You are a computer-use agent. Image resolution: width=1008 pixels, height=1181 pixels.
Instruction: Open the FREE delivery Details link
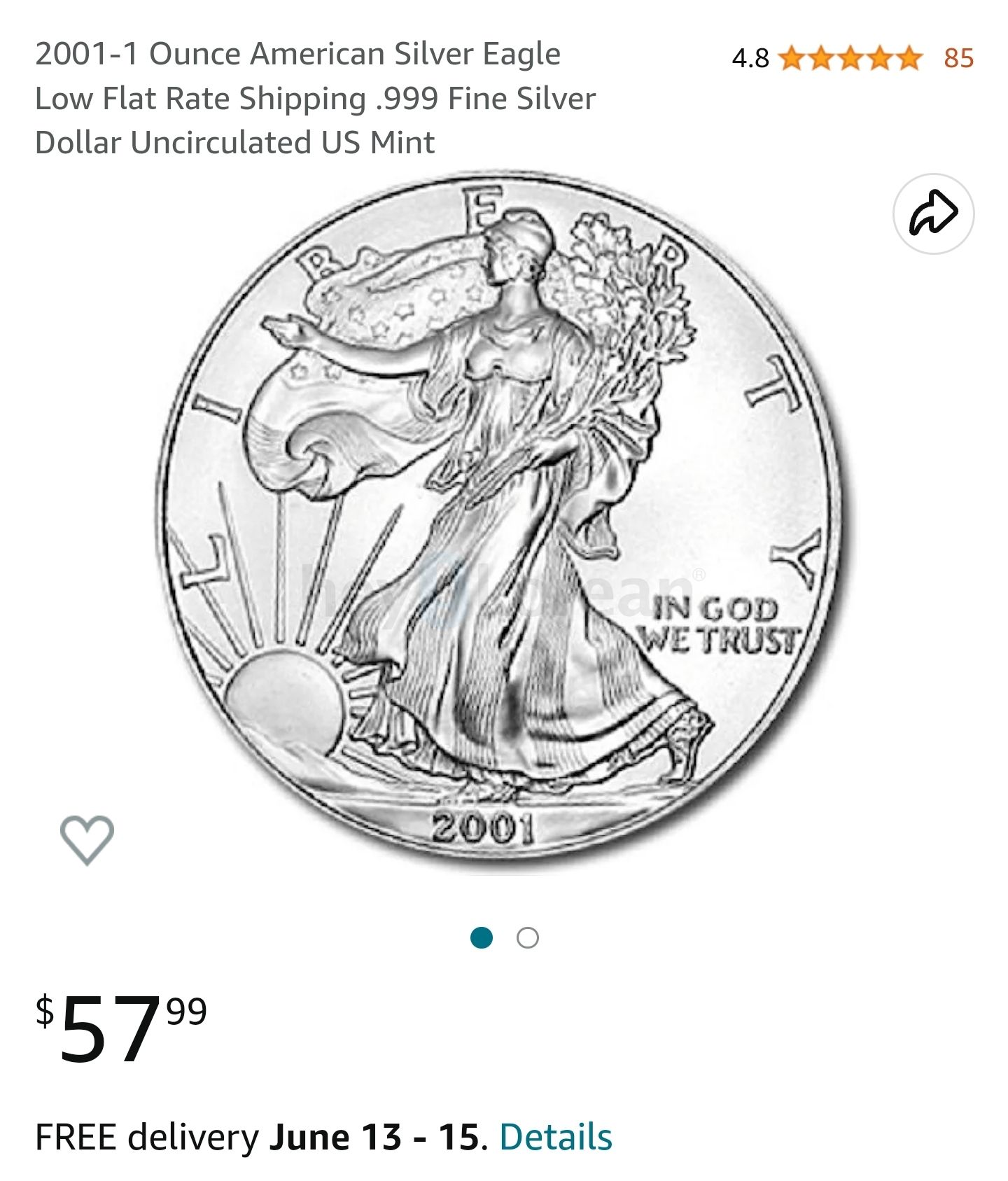555,1137
